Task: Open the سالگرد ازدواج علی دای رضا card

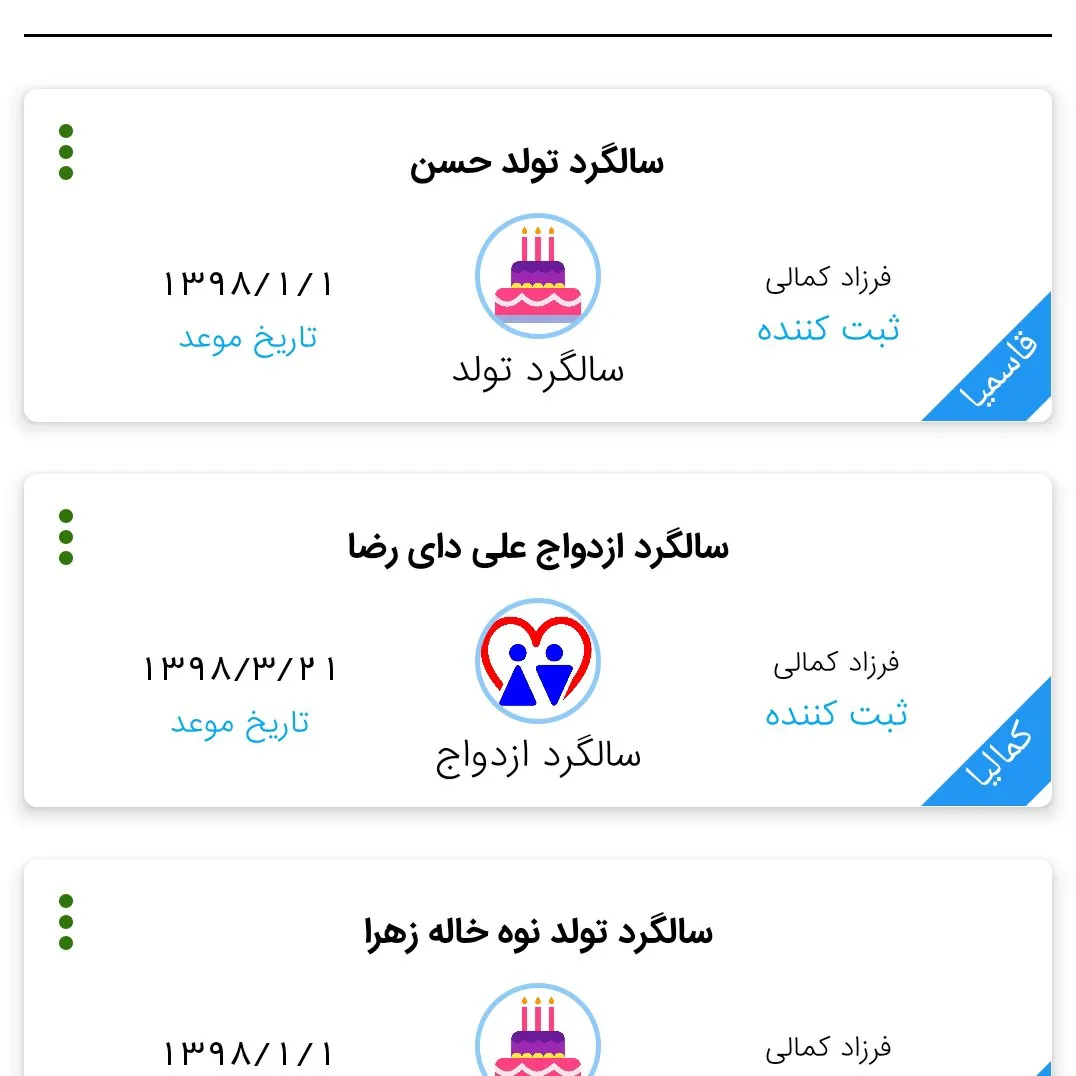Action: 537,548
